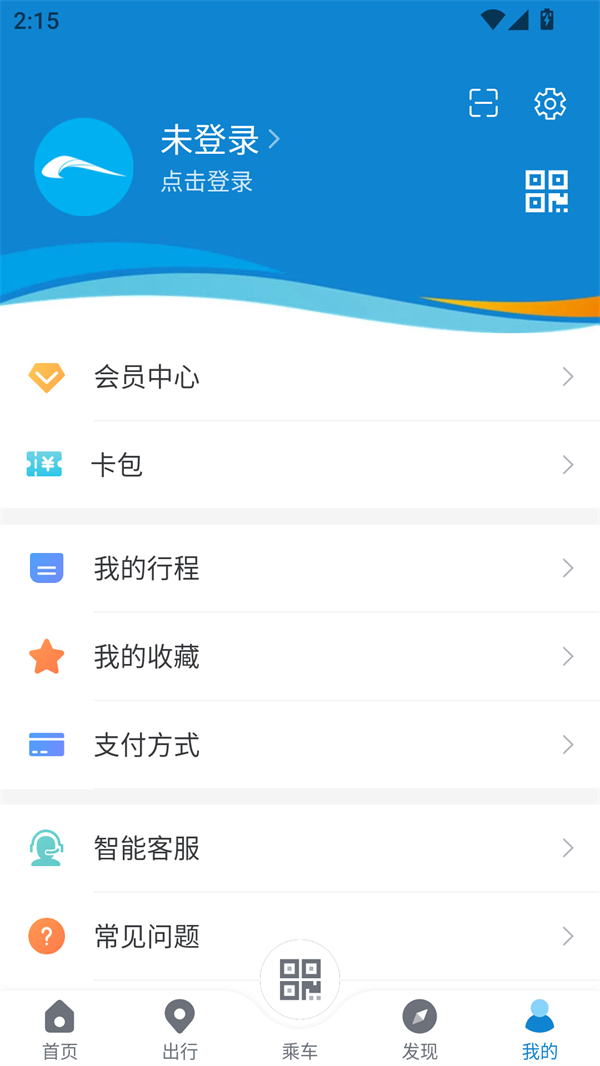Open settings gear icon
Image resolution: width=600 pixels, height=1066 pixels.
tap(550, 103)
